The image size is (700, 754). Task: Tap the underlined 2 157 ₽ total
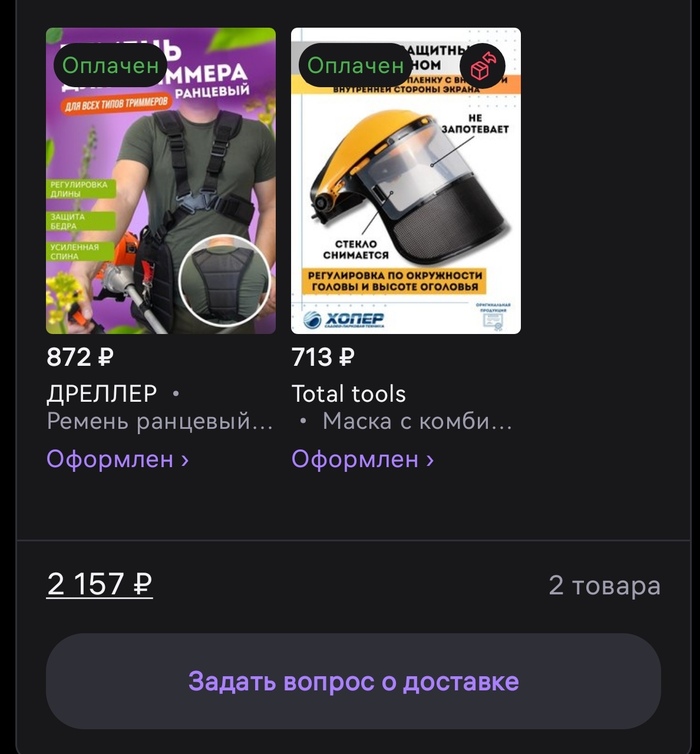click(x=99, y=584)
